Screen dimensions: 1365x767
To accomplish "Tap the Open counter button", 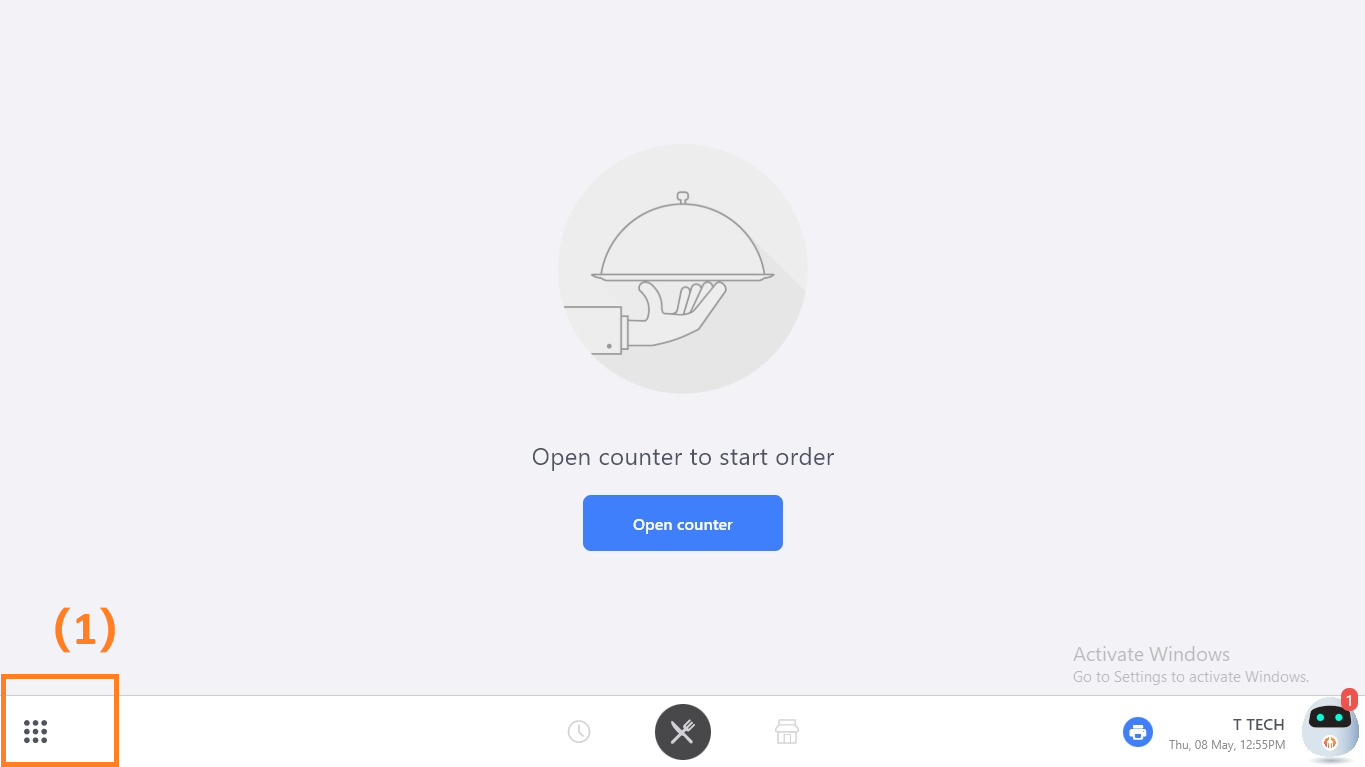I will (682, 523).
